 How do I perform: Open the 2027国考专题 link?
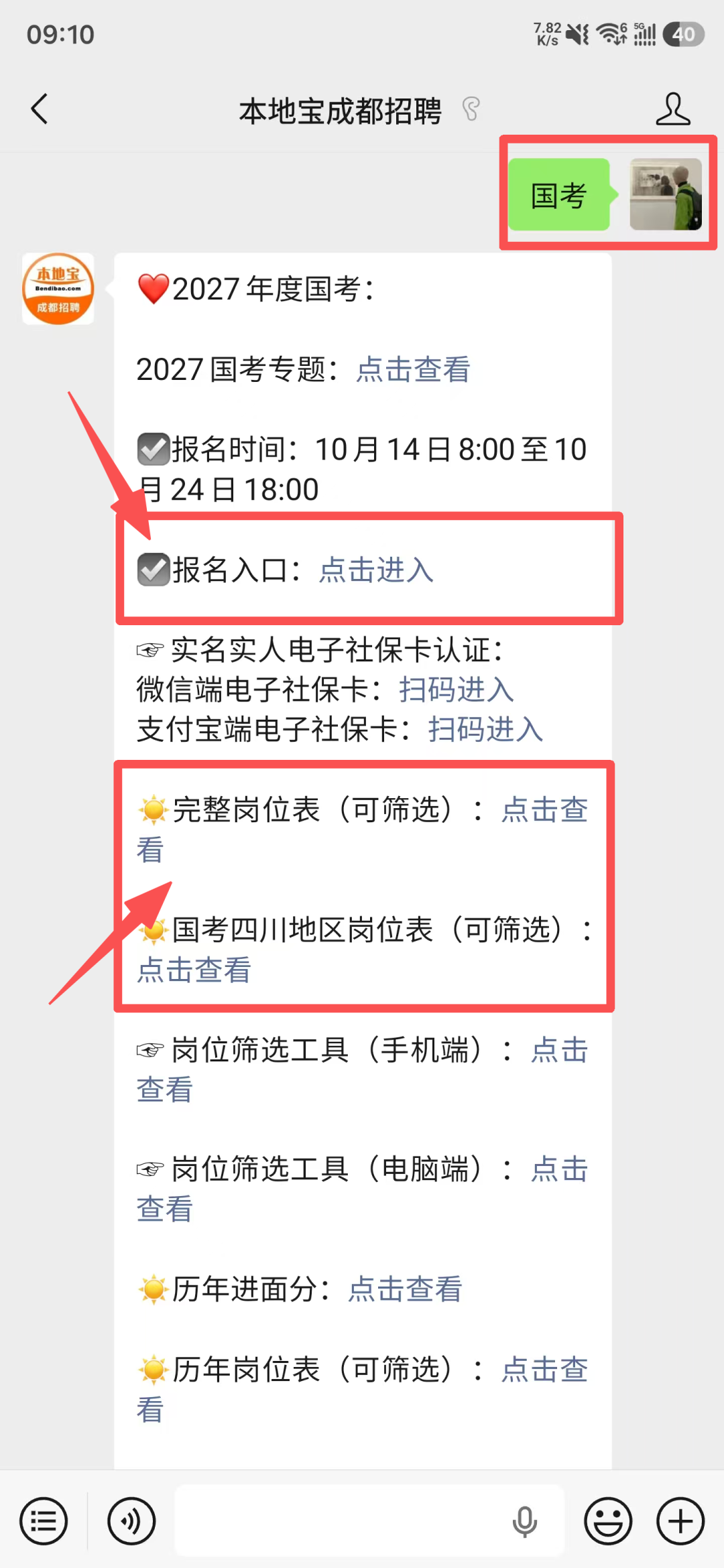413,369
